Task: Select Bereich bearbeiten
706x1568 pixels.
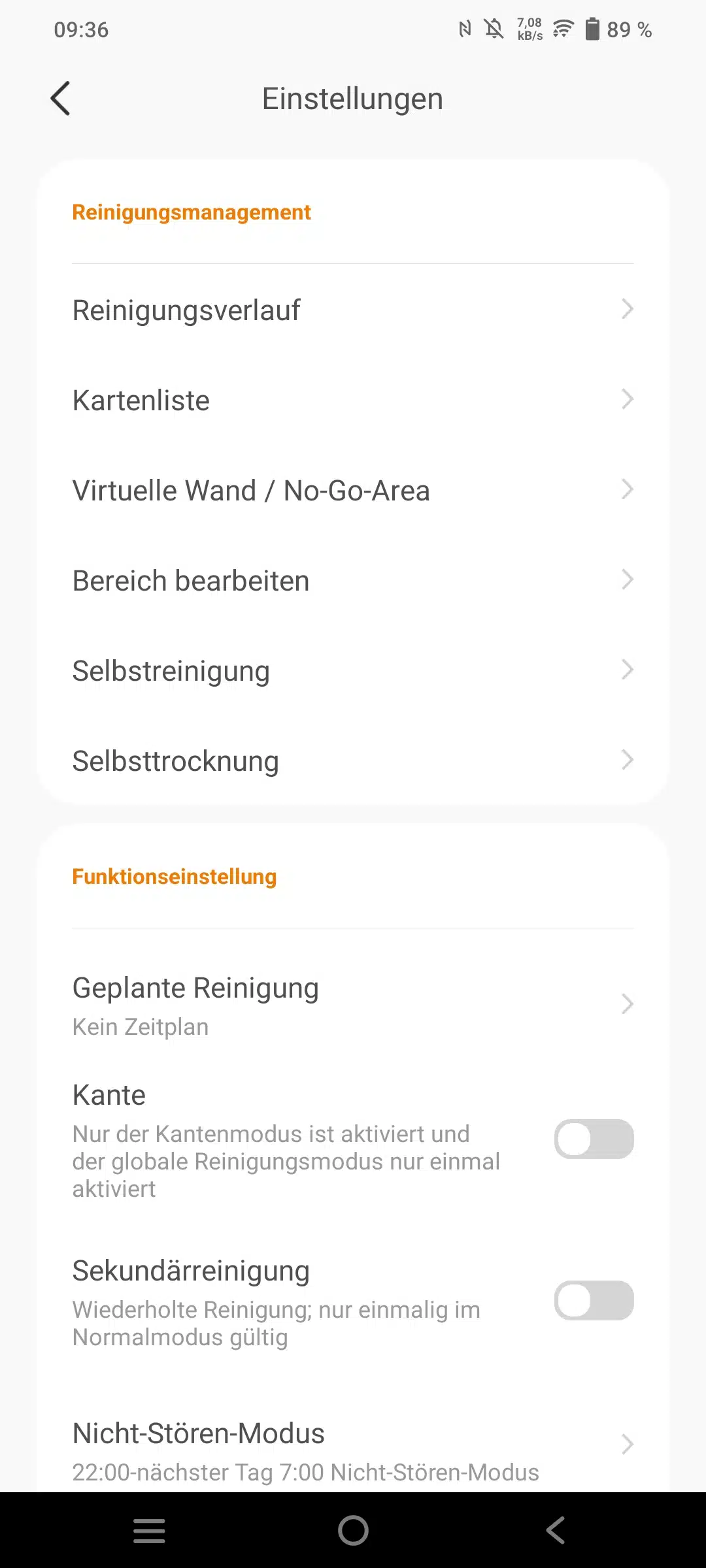Action: 353,580
